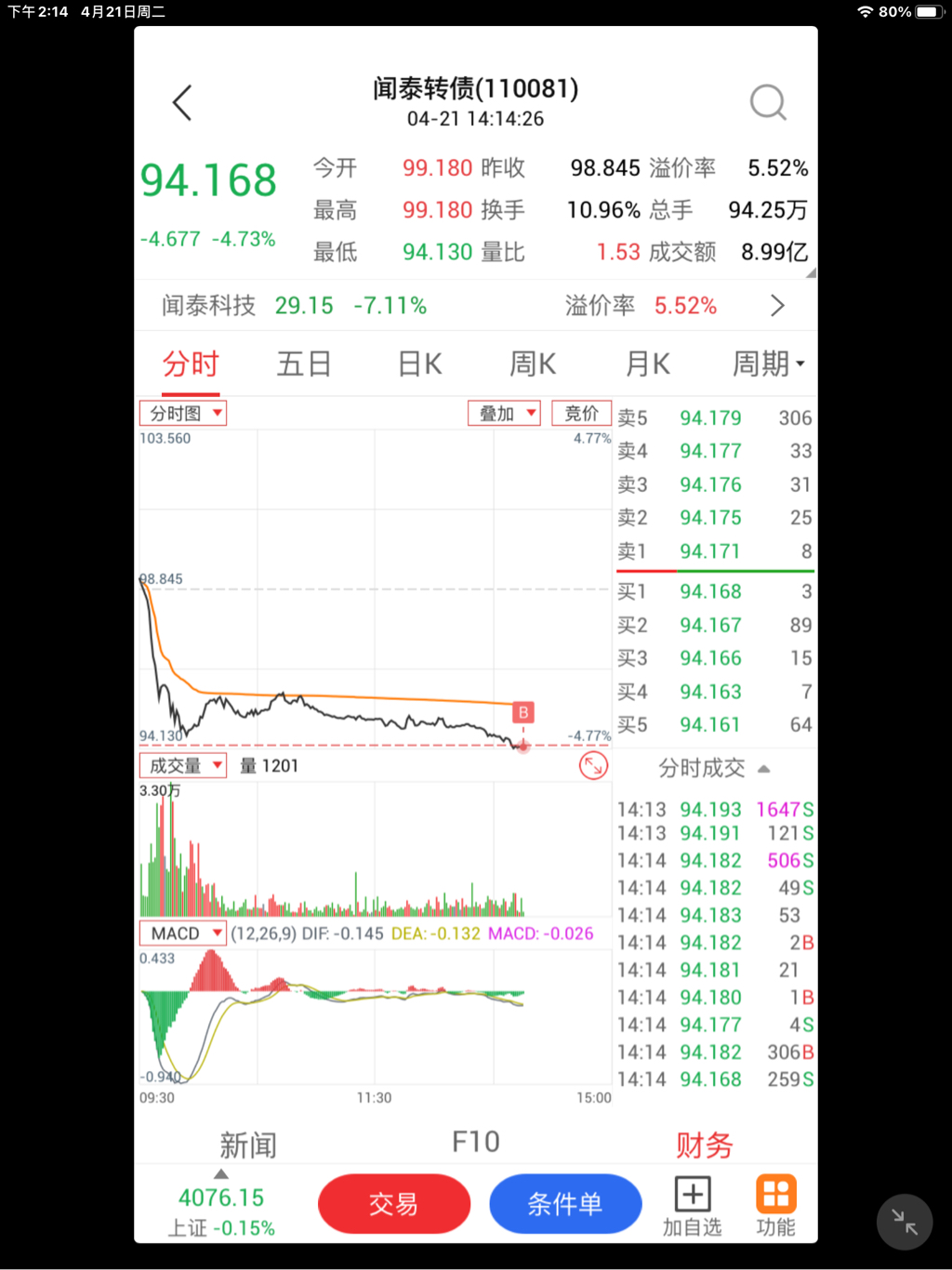Open the F10 company info tab
The width and height of the screenshot is (952, 1270).
click(x=475, y=1142)
